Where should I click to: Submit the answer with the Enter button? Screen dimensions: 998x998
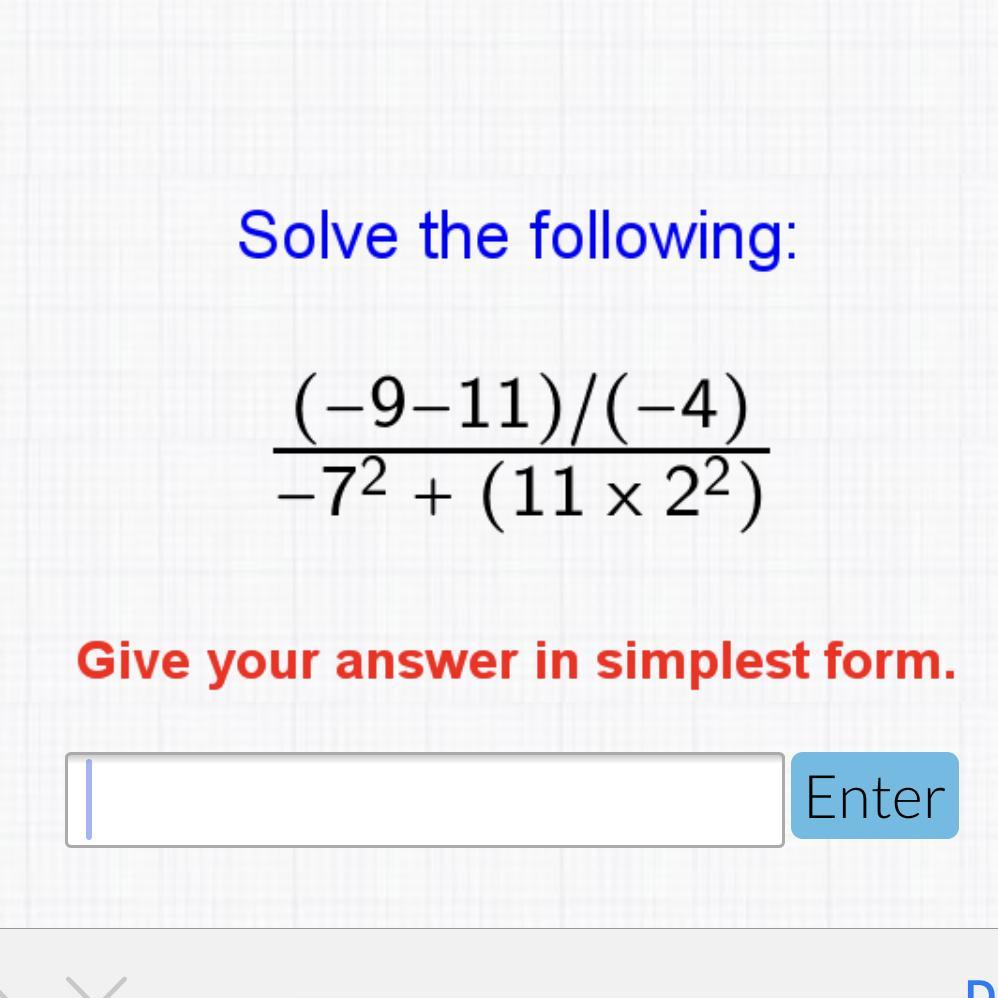(x=874, y=796)
